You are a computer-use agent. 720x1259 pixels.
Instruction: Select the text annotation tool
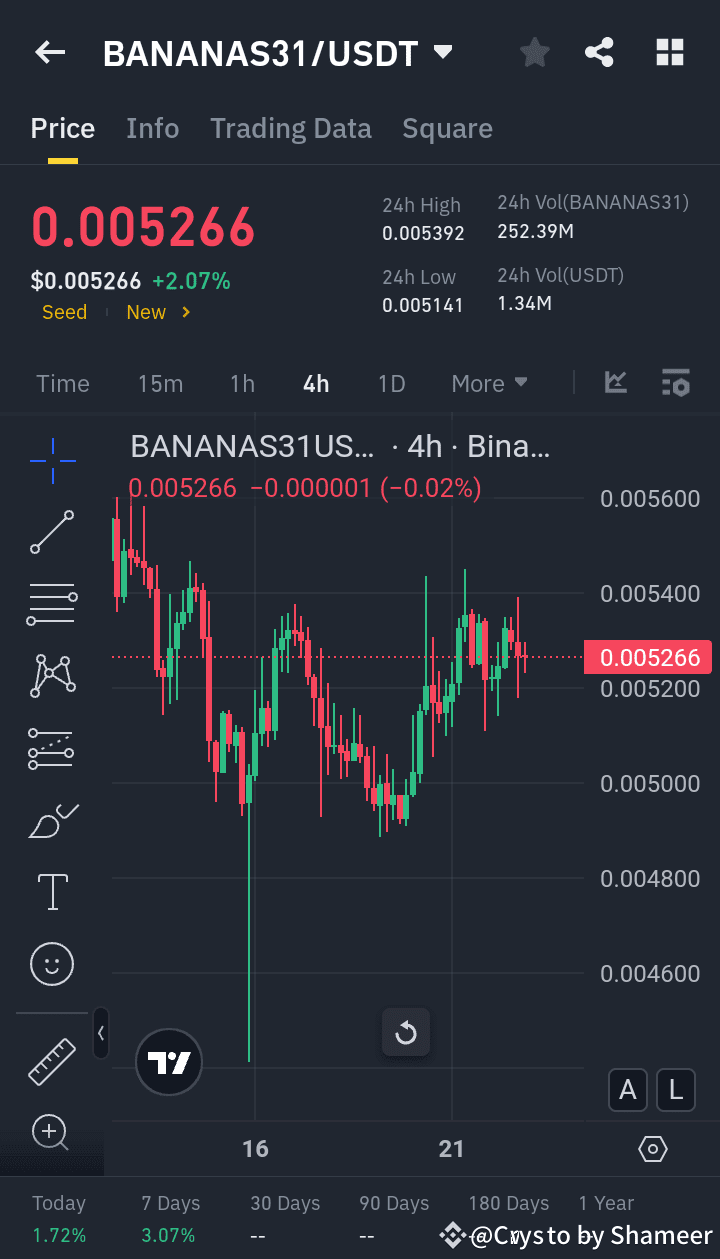(x=52, y=891)
